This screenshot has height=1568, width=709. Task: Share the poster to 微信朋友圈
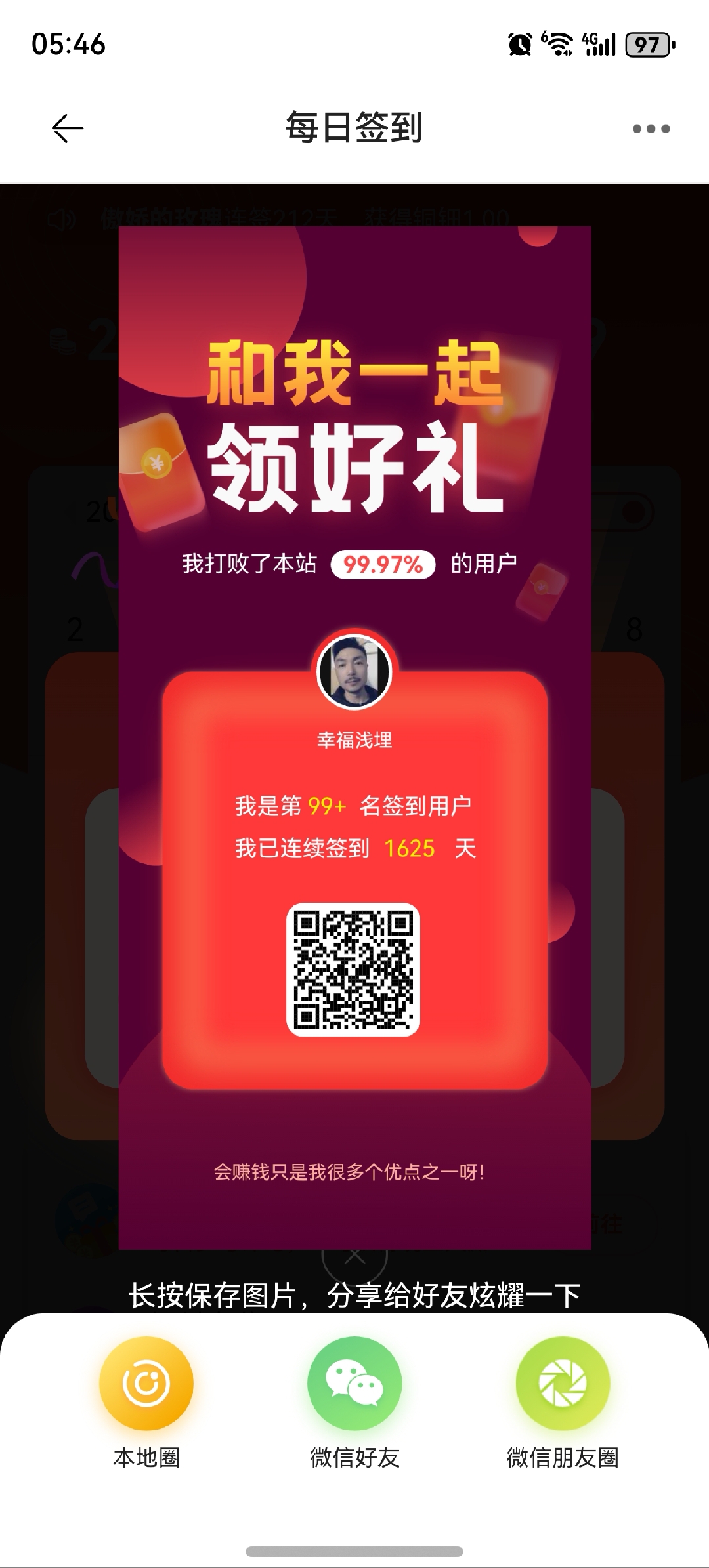coord(563,1384)
